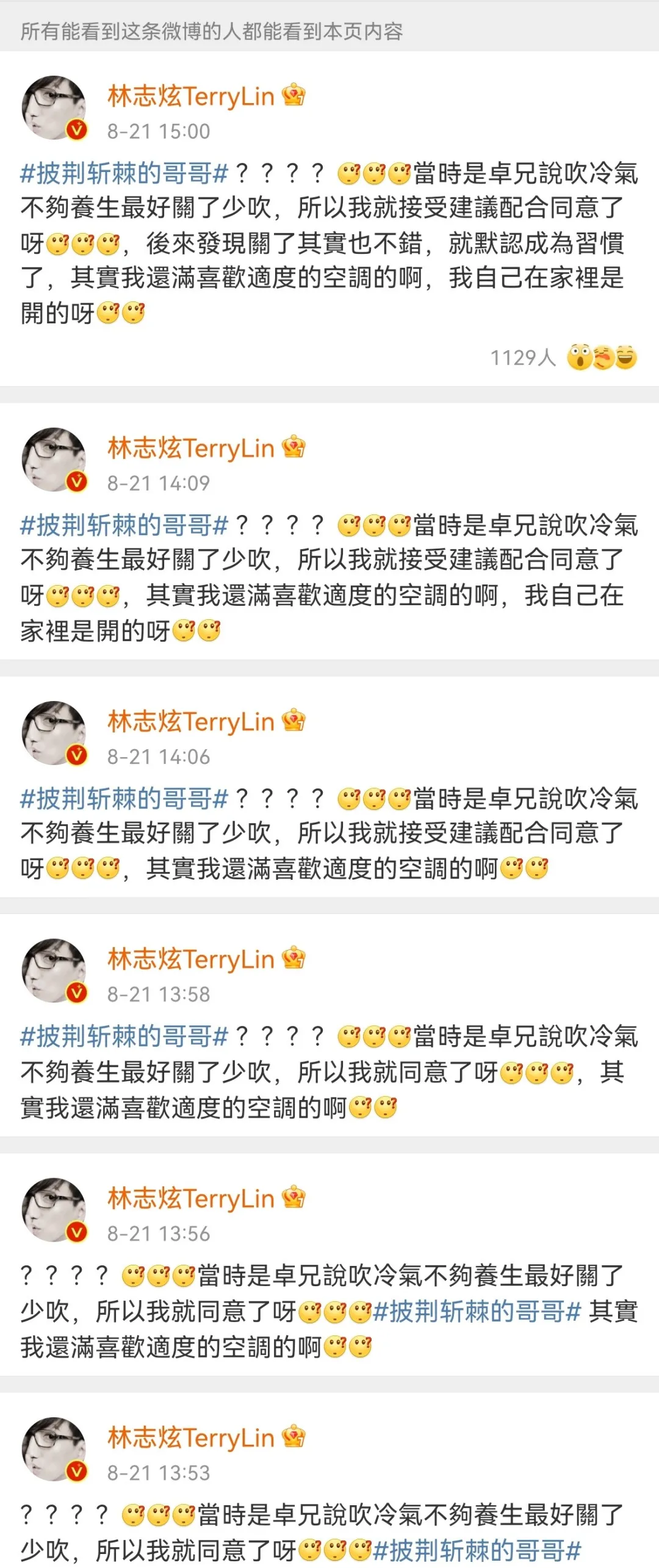This screenshot has width=659, height=1568.
Task: Tap the avatar on the 15:00 post
Action: coord(54,108)
